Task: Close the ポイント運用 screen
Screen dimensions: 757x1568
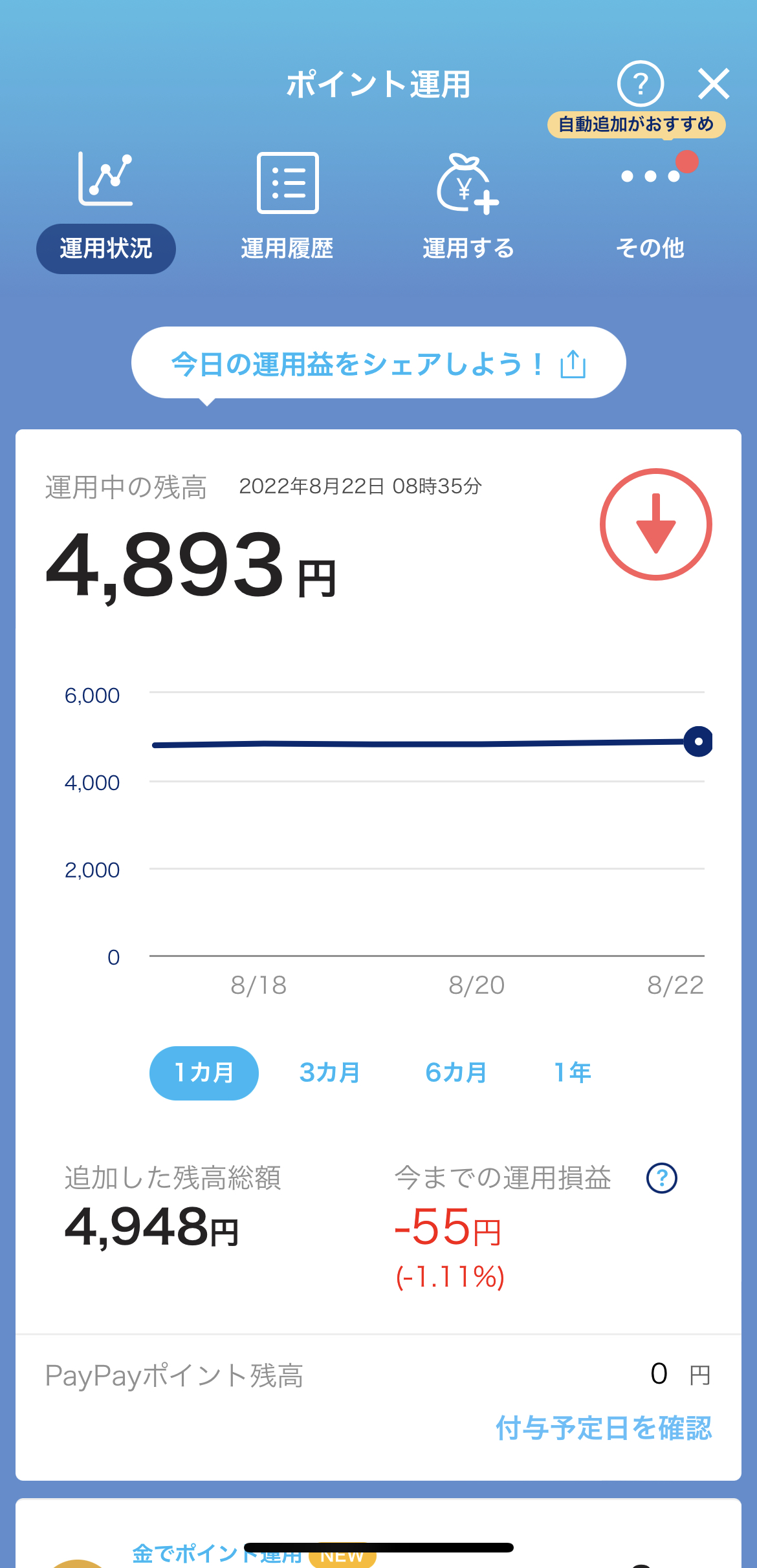Action: [714, 84]
